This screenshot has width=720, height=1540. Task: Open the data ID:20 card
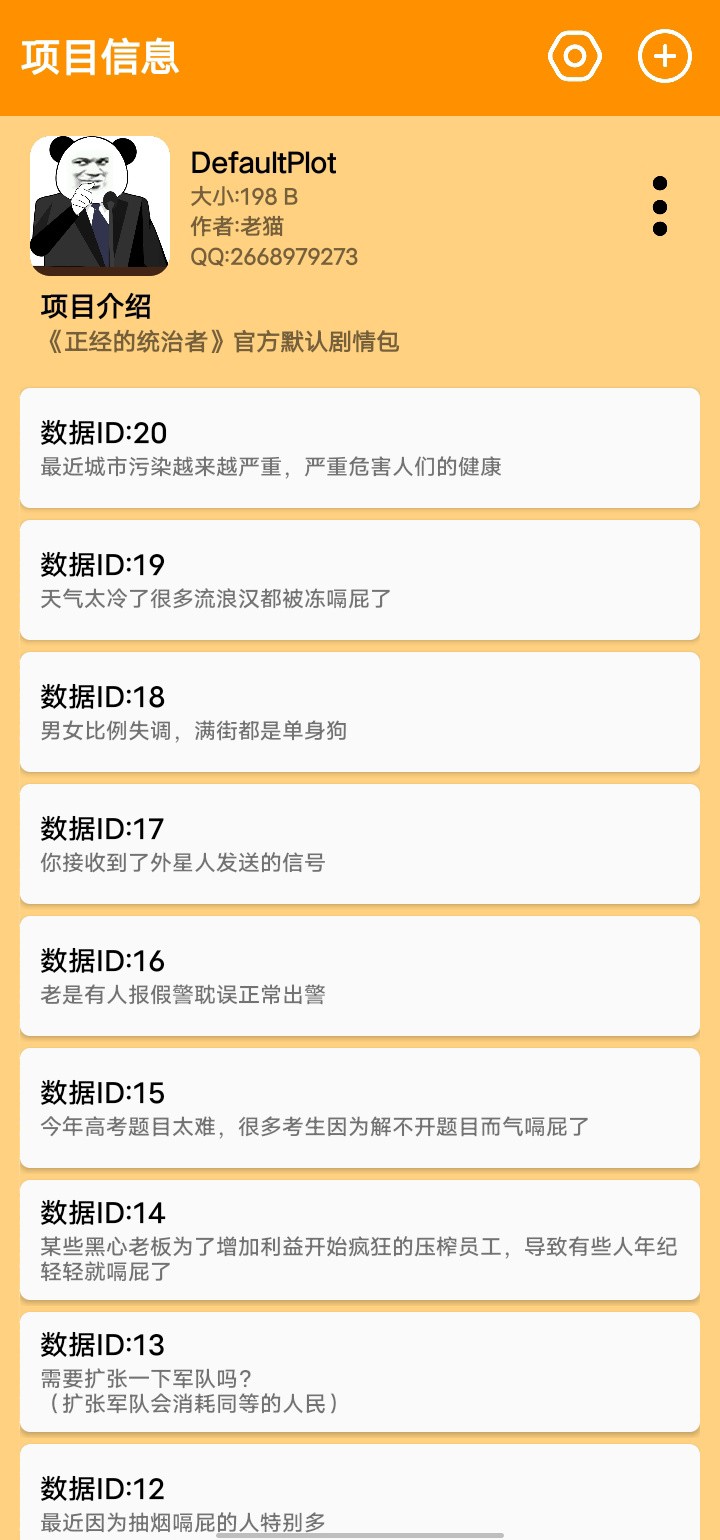(x=360, y=448)
